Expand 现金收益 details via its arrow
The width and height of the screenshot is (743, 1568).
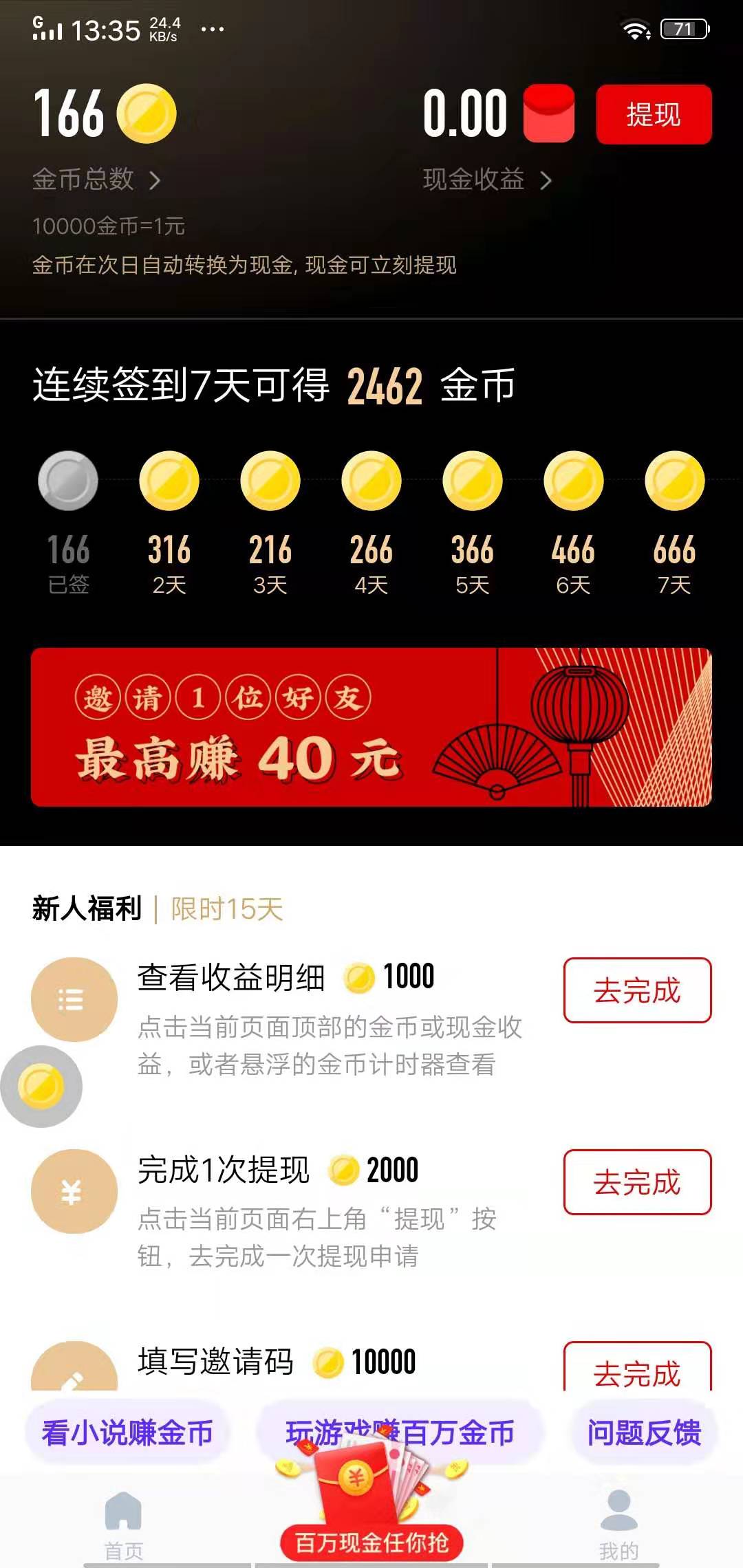point(547,181)
